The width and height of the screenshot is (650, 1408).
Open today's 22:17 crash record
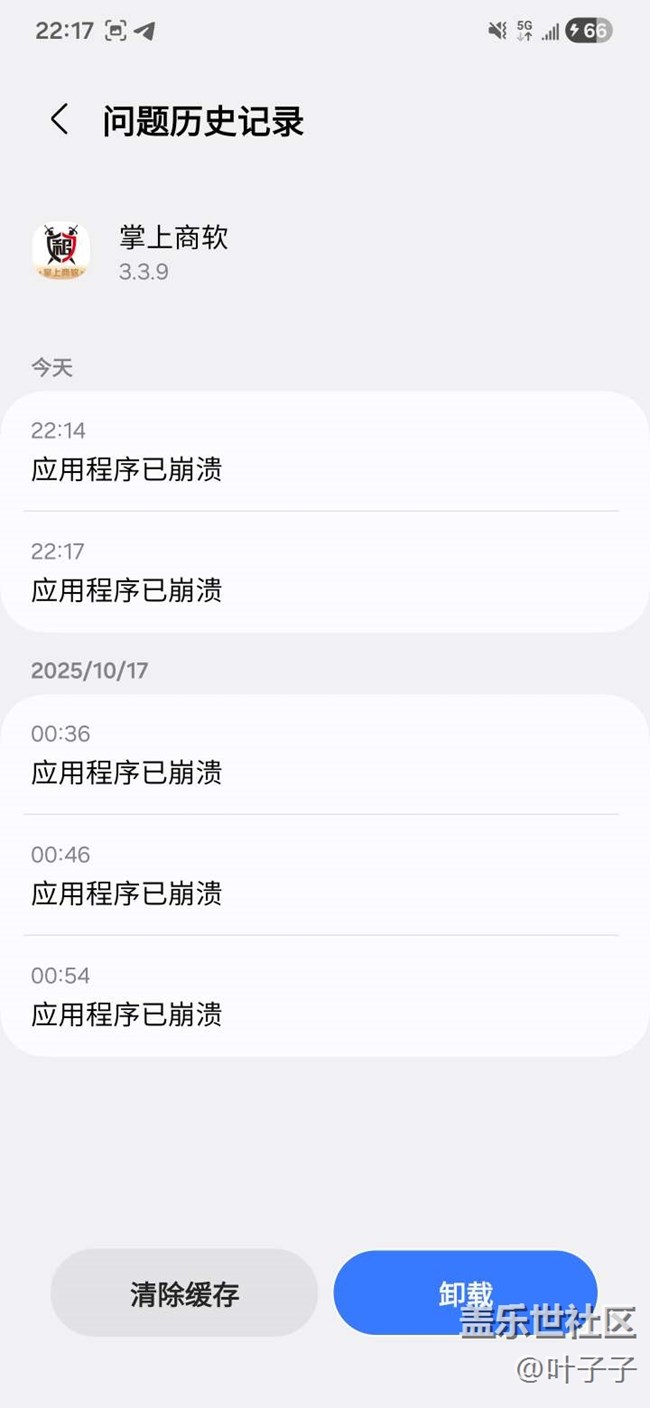pyautogui.click(x=324, y=572)
